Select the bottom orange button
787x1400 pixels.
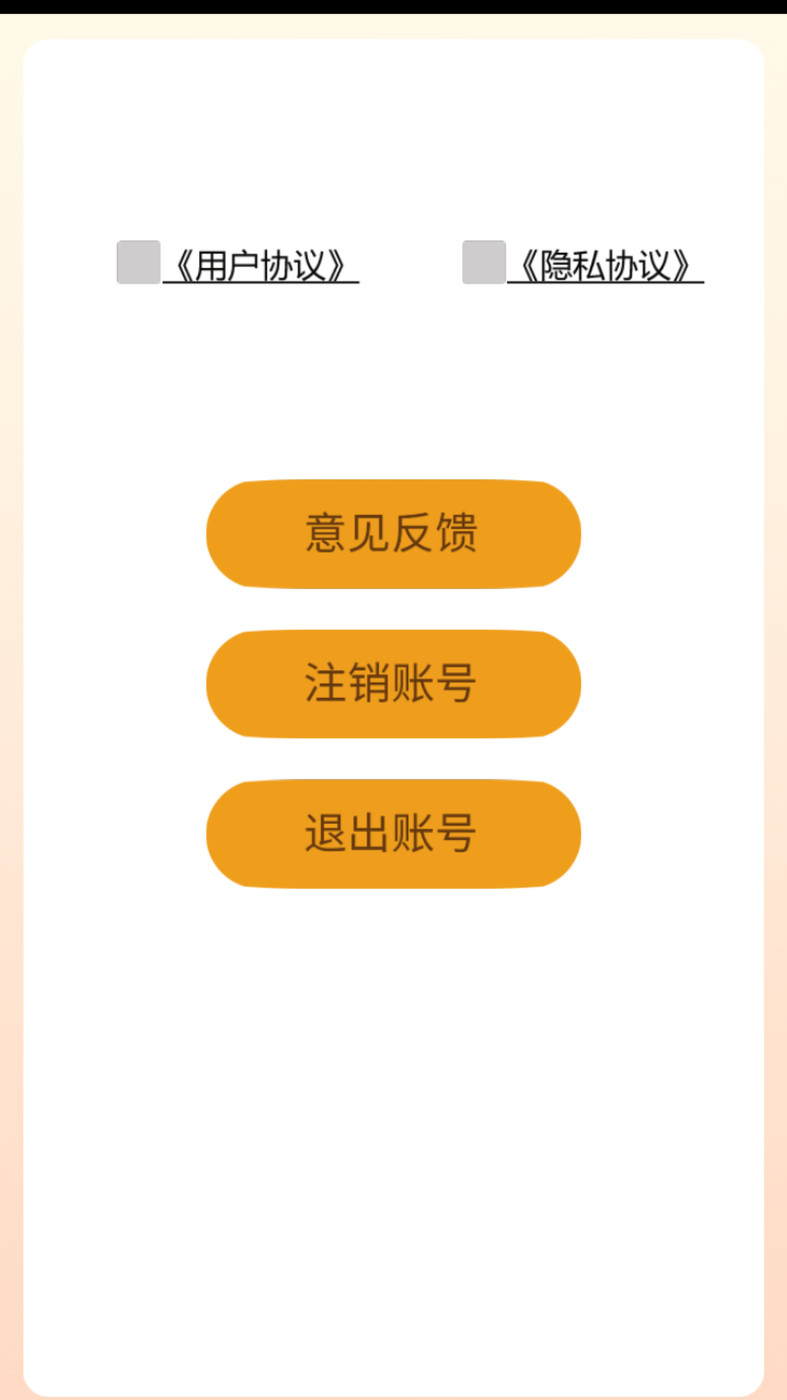[393, 834]
